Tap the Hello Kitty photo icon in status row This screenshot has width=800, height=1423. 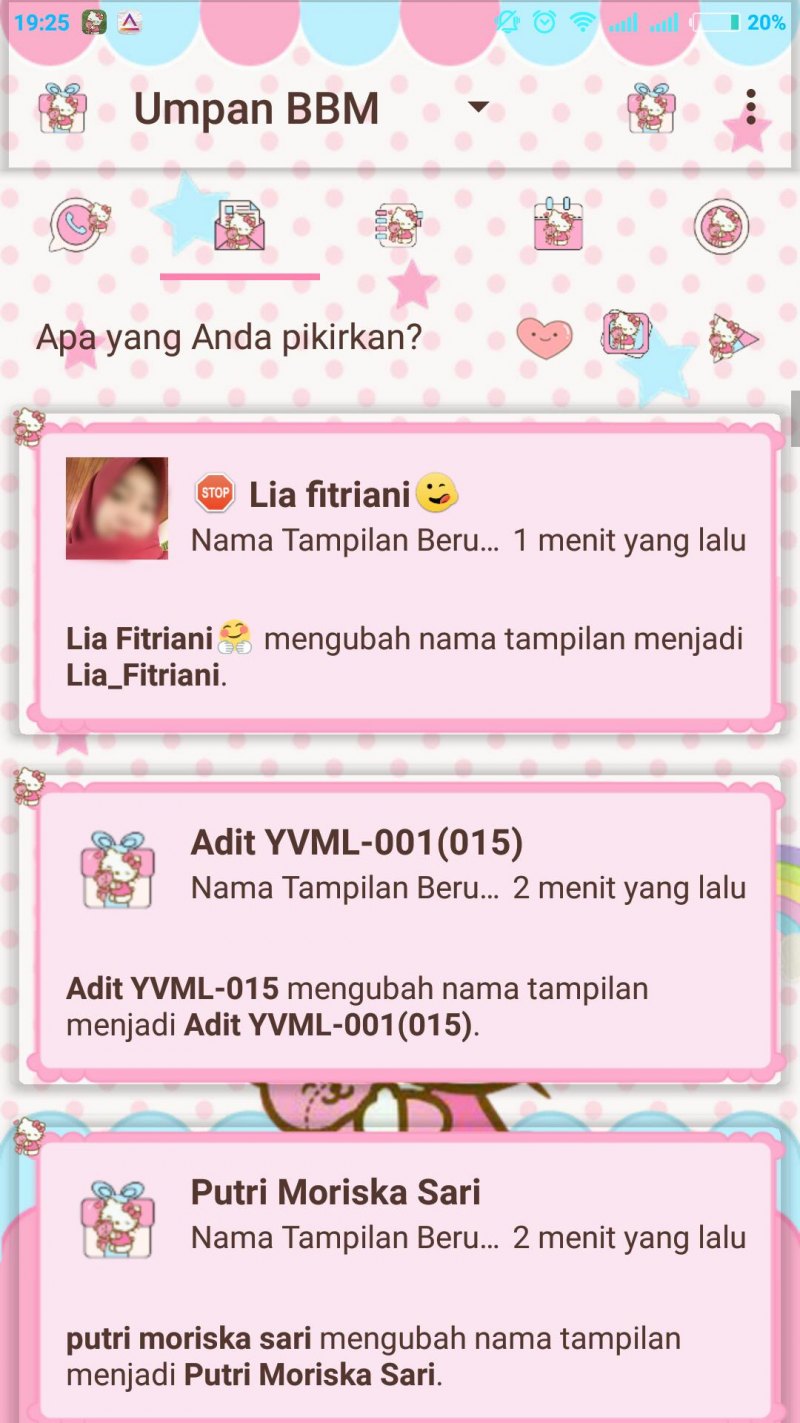click(x=626, y=334)
